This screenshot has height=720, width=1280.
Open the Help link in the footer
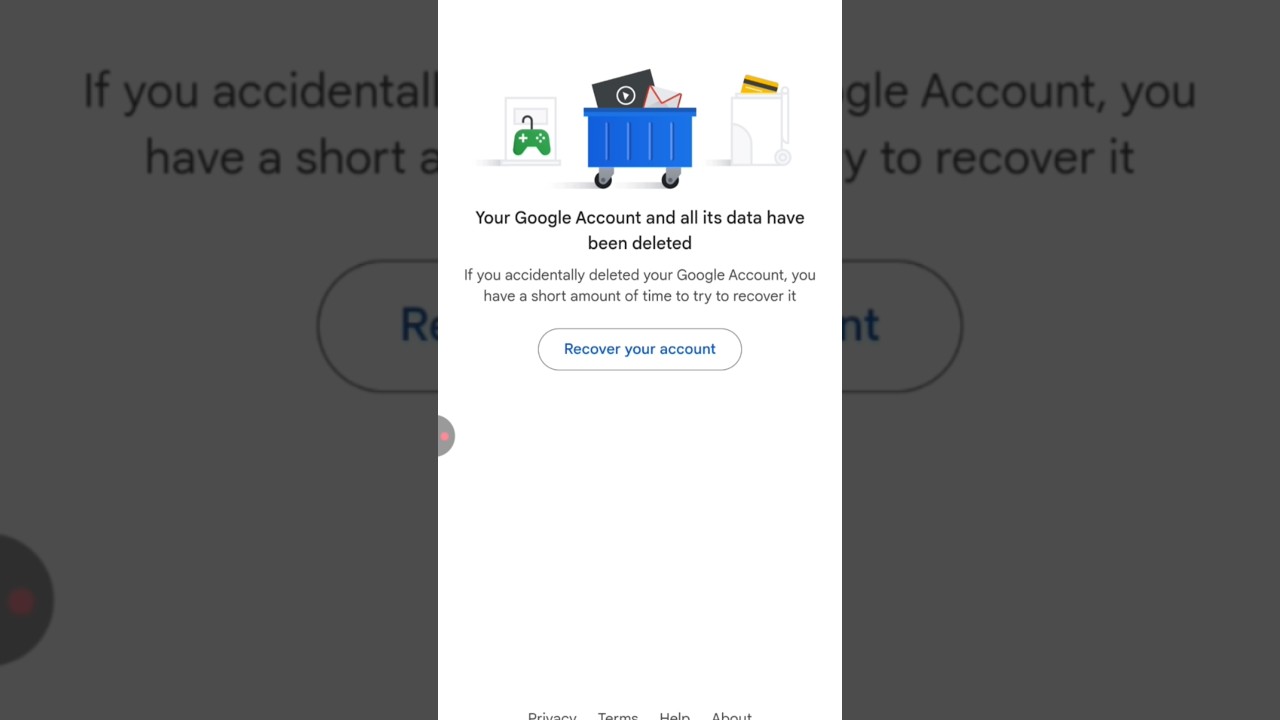tap(675, 715)
